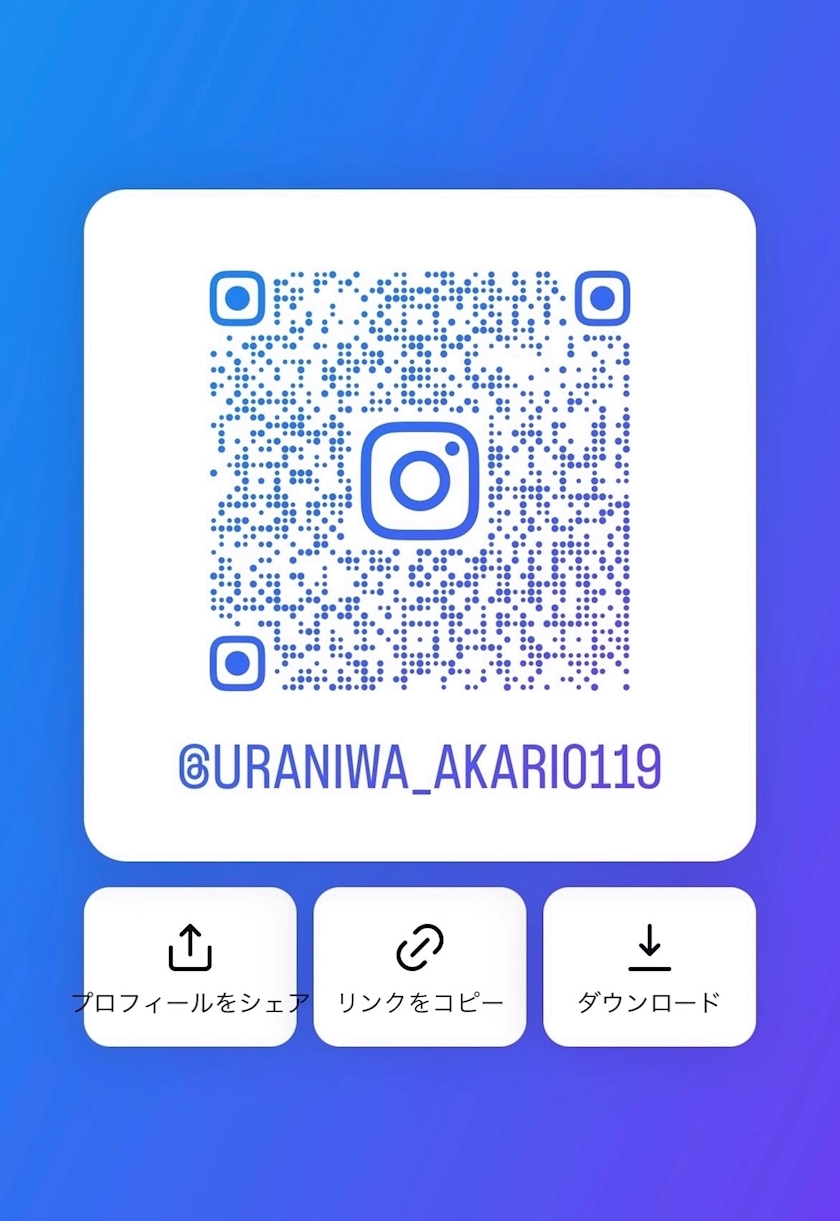Download the QR code with ダウンロード
Viewport: 840px width, 1221px height.
pyautogui.click(x=649, y=966)
